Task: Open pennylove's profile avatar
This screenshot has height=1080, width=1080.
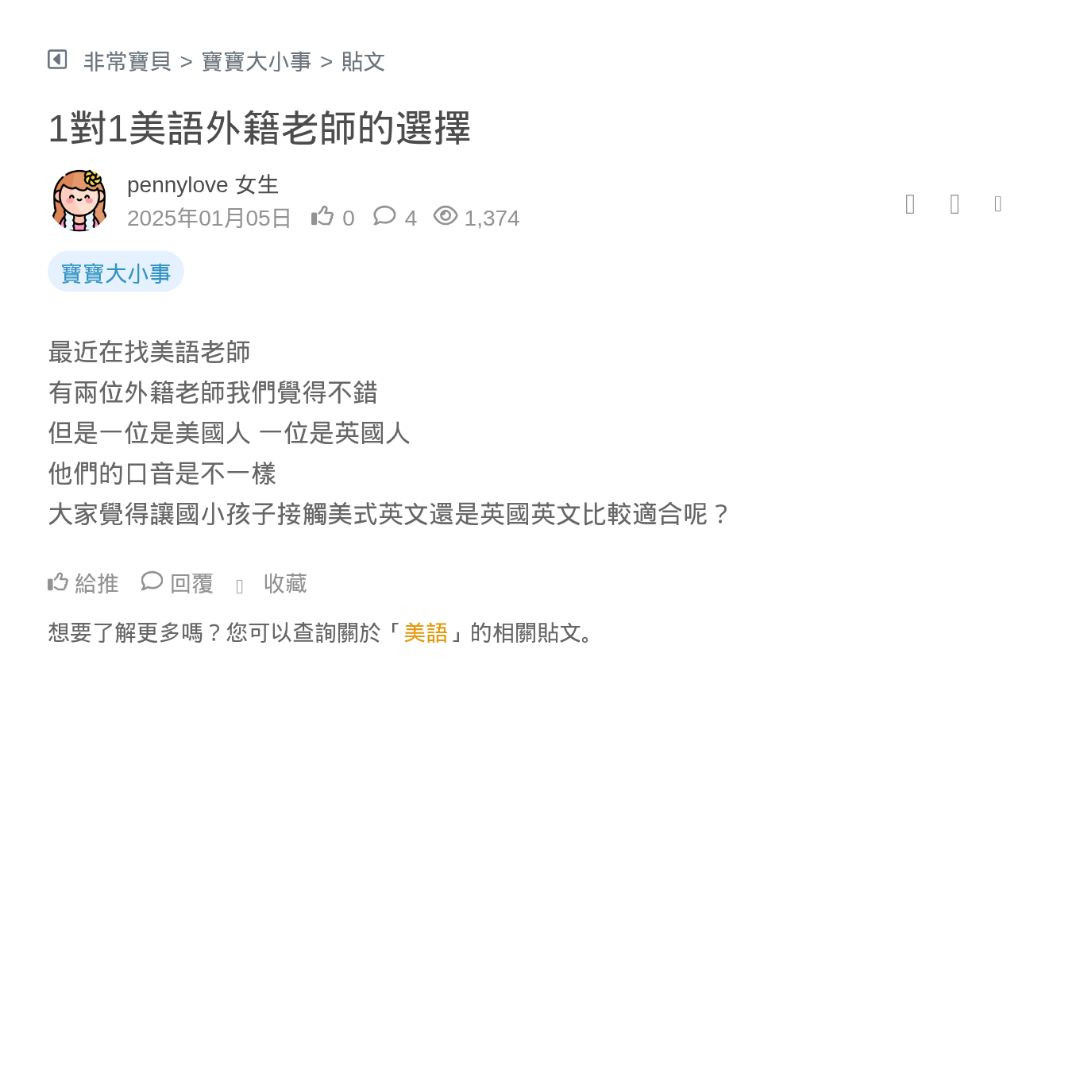Action: point(79,200)
